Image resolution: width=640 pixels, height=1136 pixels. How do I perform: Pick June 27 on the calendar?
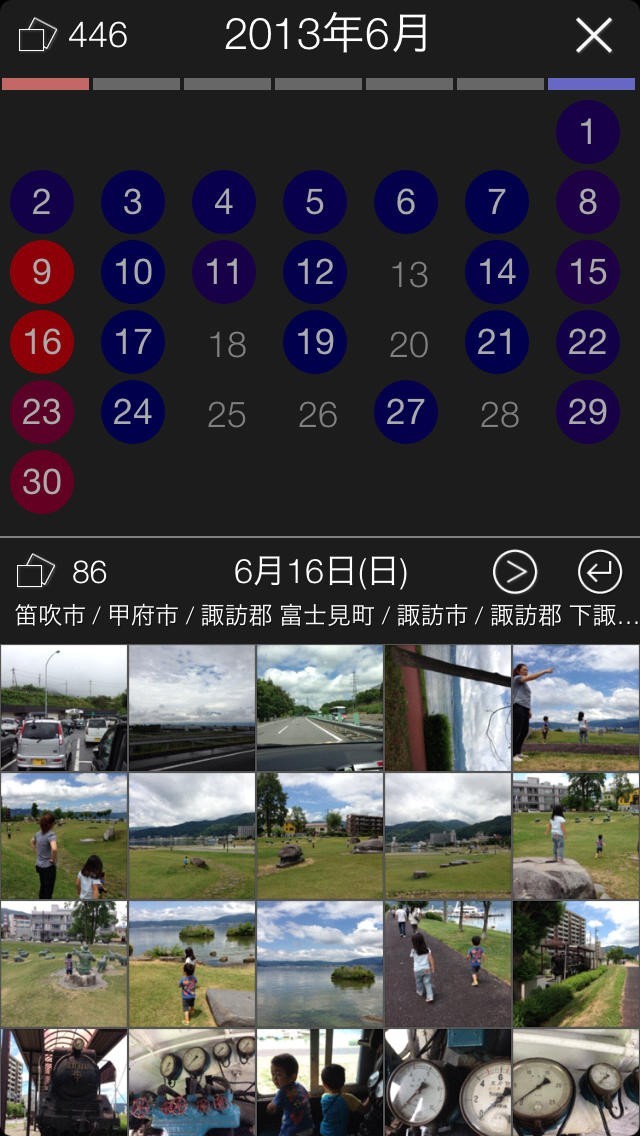pyautogui.click(x=405, y=412)
